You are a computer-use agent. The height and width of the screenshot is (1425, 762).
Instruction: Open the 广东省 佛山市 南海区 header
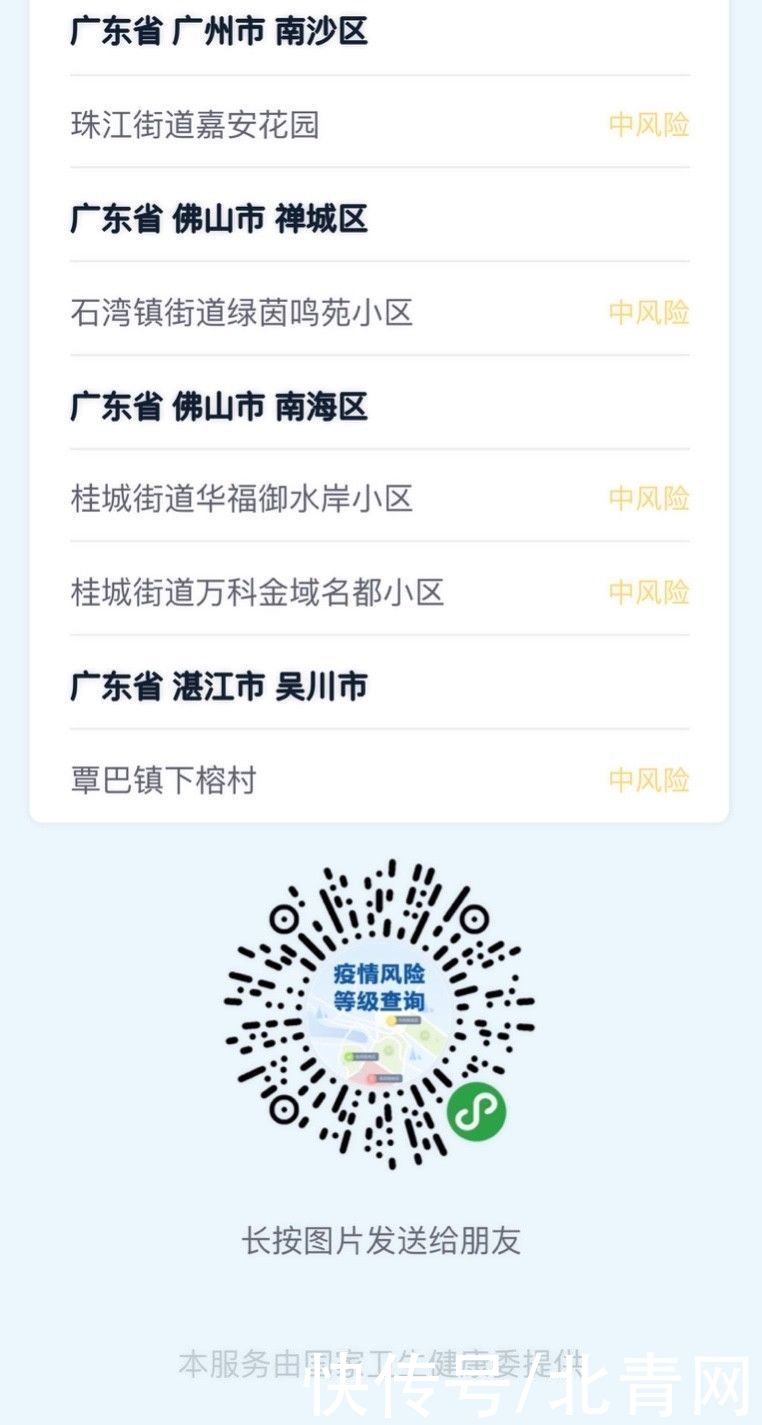click(218, 407)
